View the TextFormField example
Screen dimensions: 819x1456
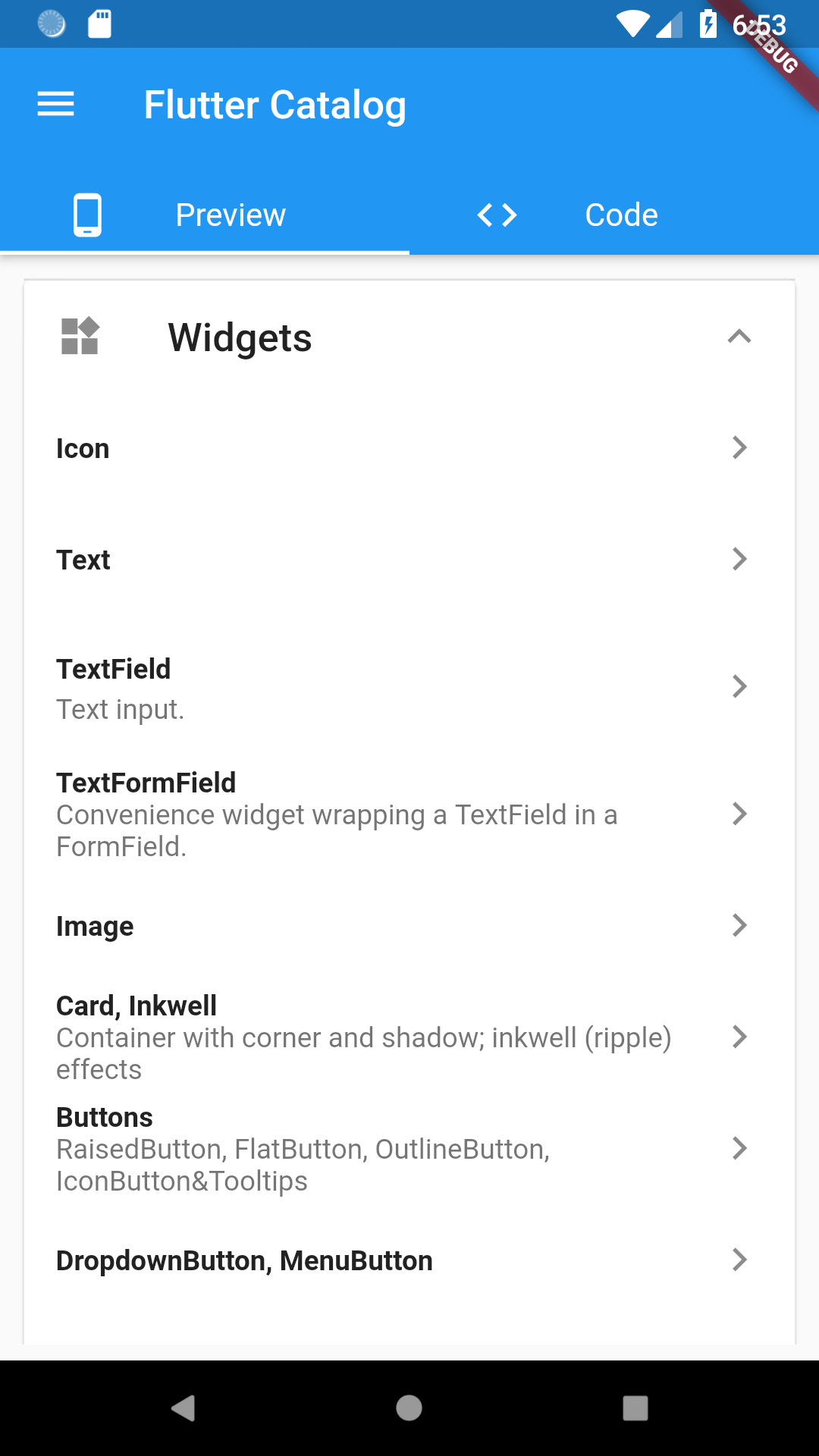point(409,814)
